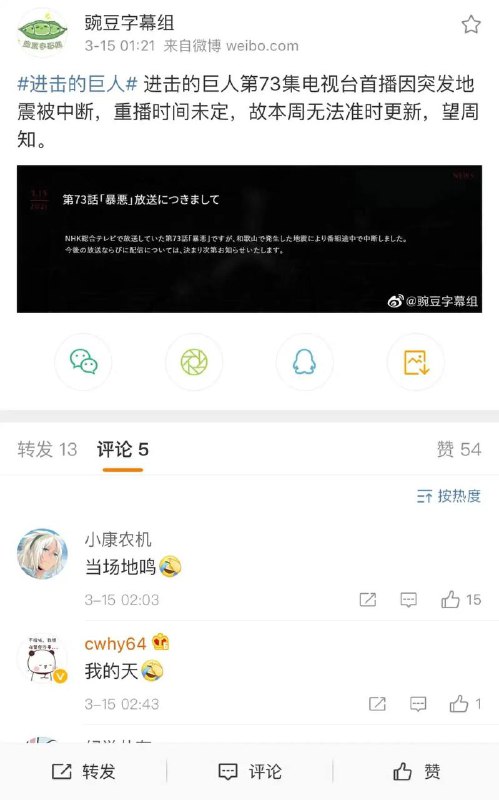Switch to the 转发 13 tab
The width and height of the screenshot is (499, 800).
click(x=47, y=449)
